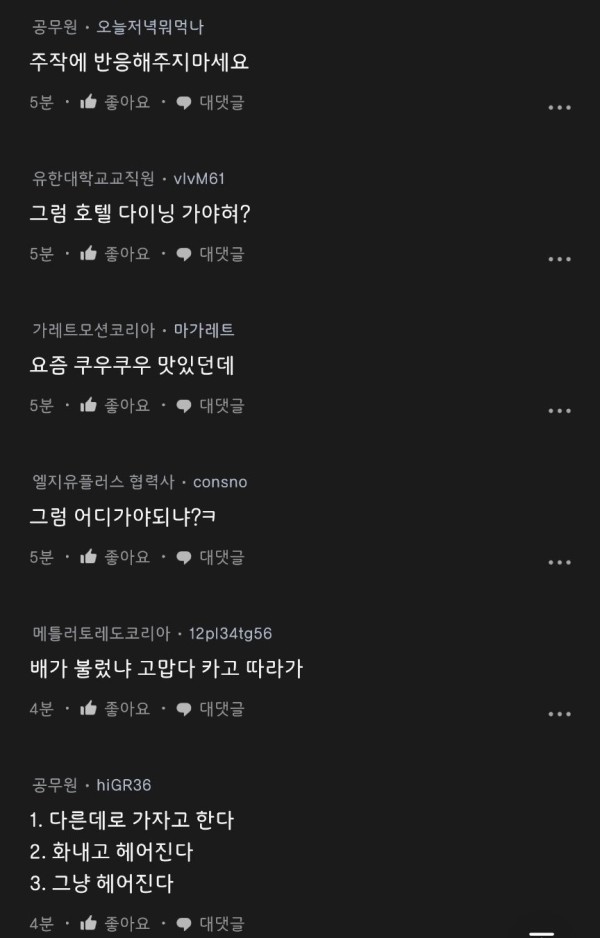
Task: Open more options on consno's comment
Action: click(x=560, y=563)
